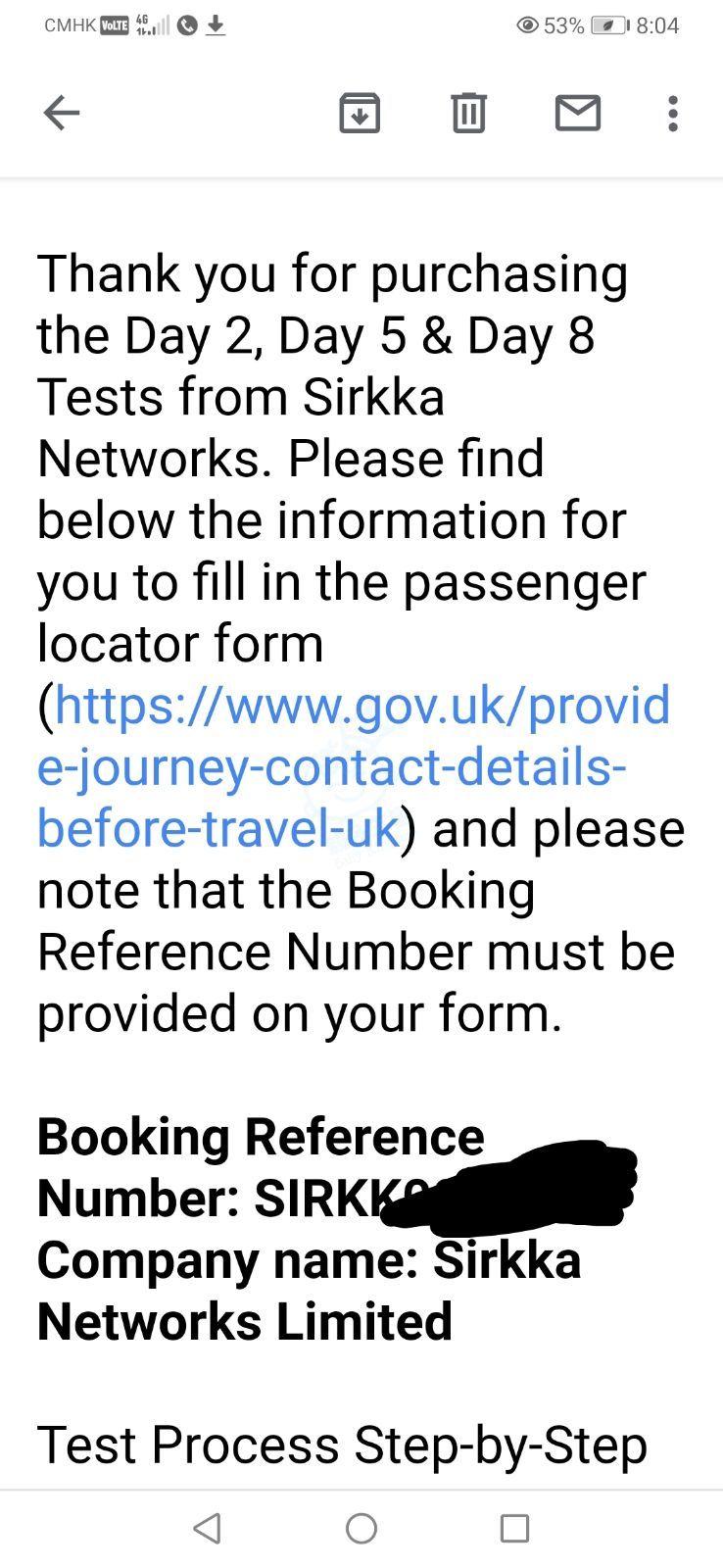Go back to the inbox
This screenshot has width=723, height=1568.
61,113
